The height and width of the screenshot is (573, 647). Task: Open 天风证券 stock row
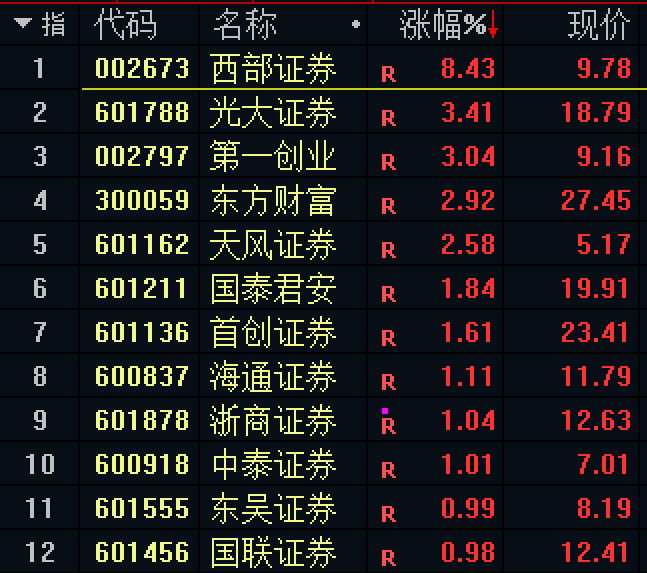point(273,244)
